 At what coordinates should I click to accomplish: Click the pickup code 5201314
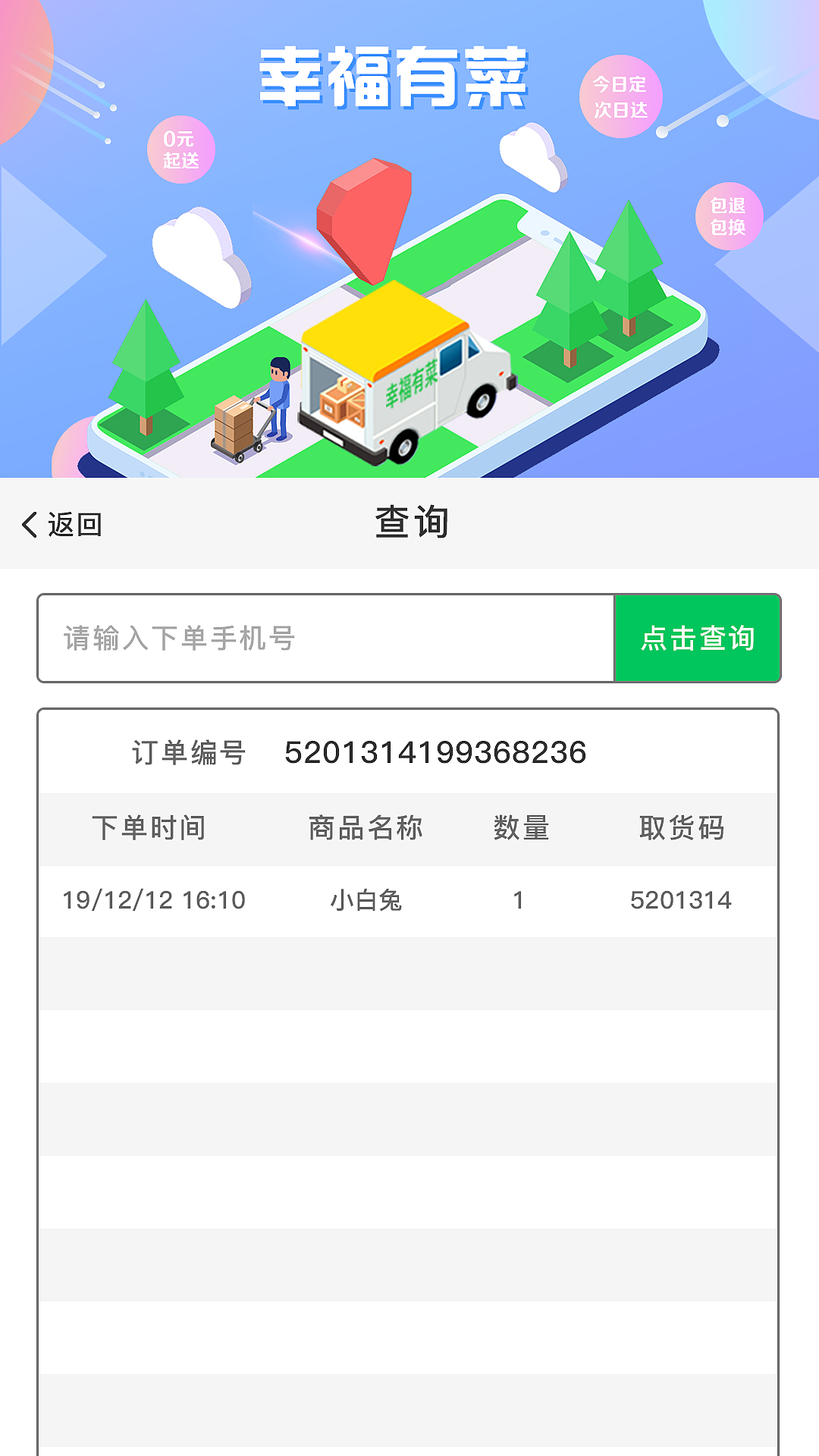pyautogui.click(x=681, y=899)
